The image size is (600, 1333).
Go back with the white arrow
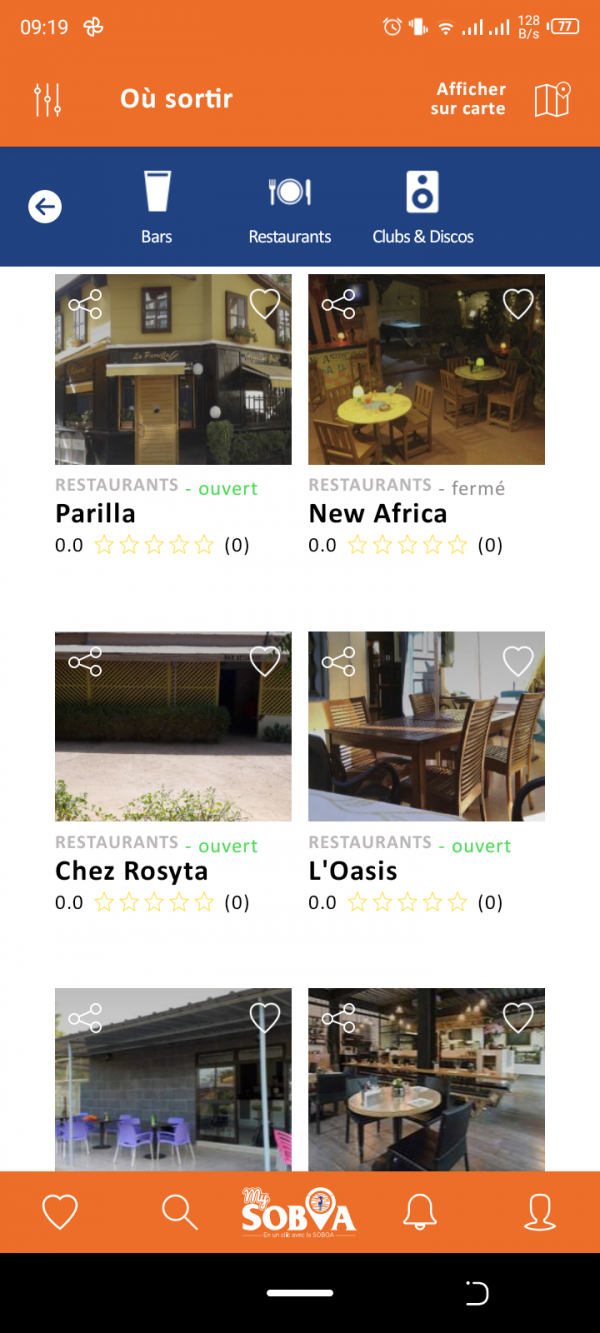(45, 207)
